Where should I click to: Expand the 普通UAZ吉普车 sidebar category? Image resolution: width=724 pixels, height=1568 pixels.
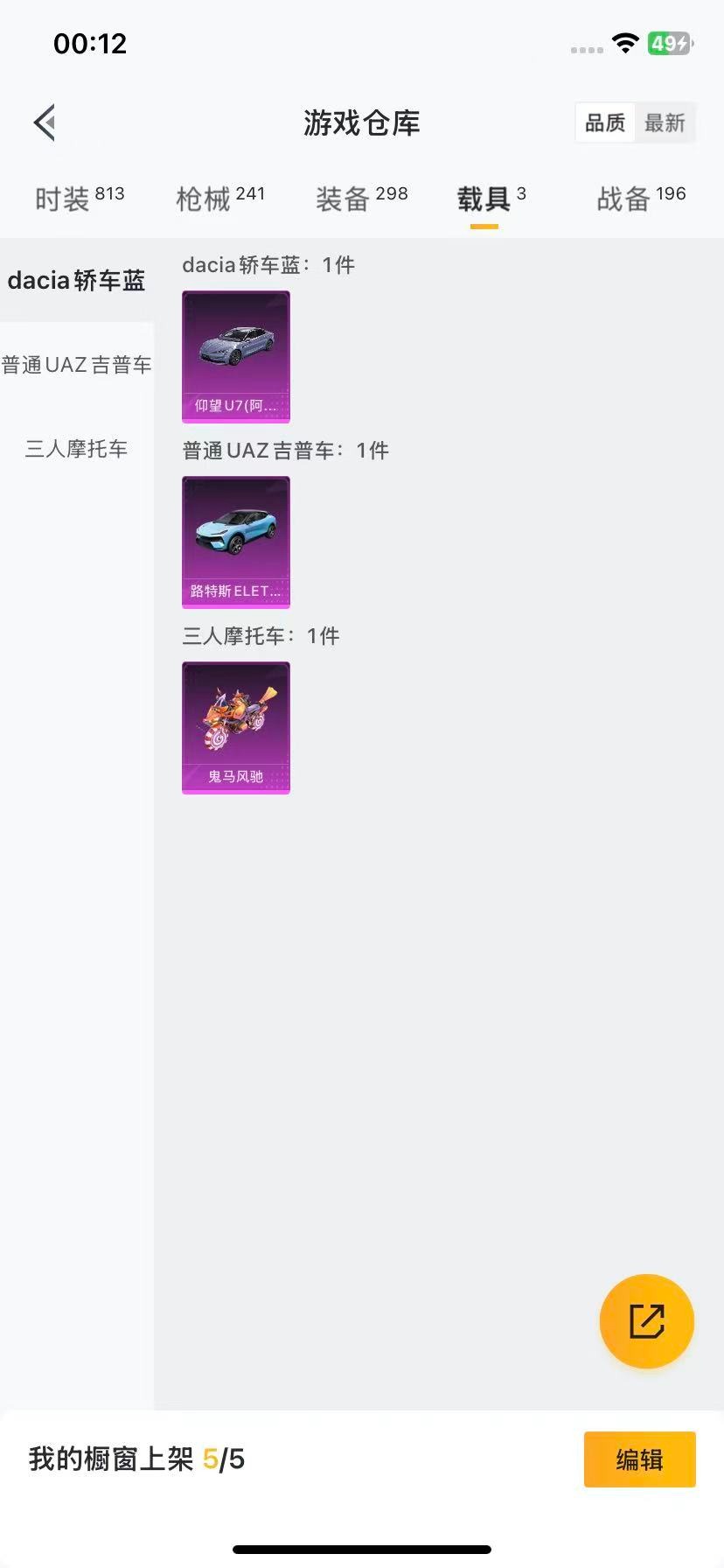76,364
